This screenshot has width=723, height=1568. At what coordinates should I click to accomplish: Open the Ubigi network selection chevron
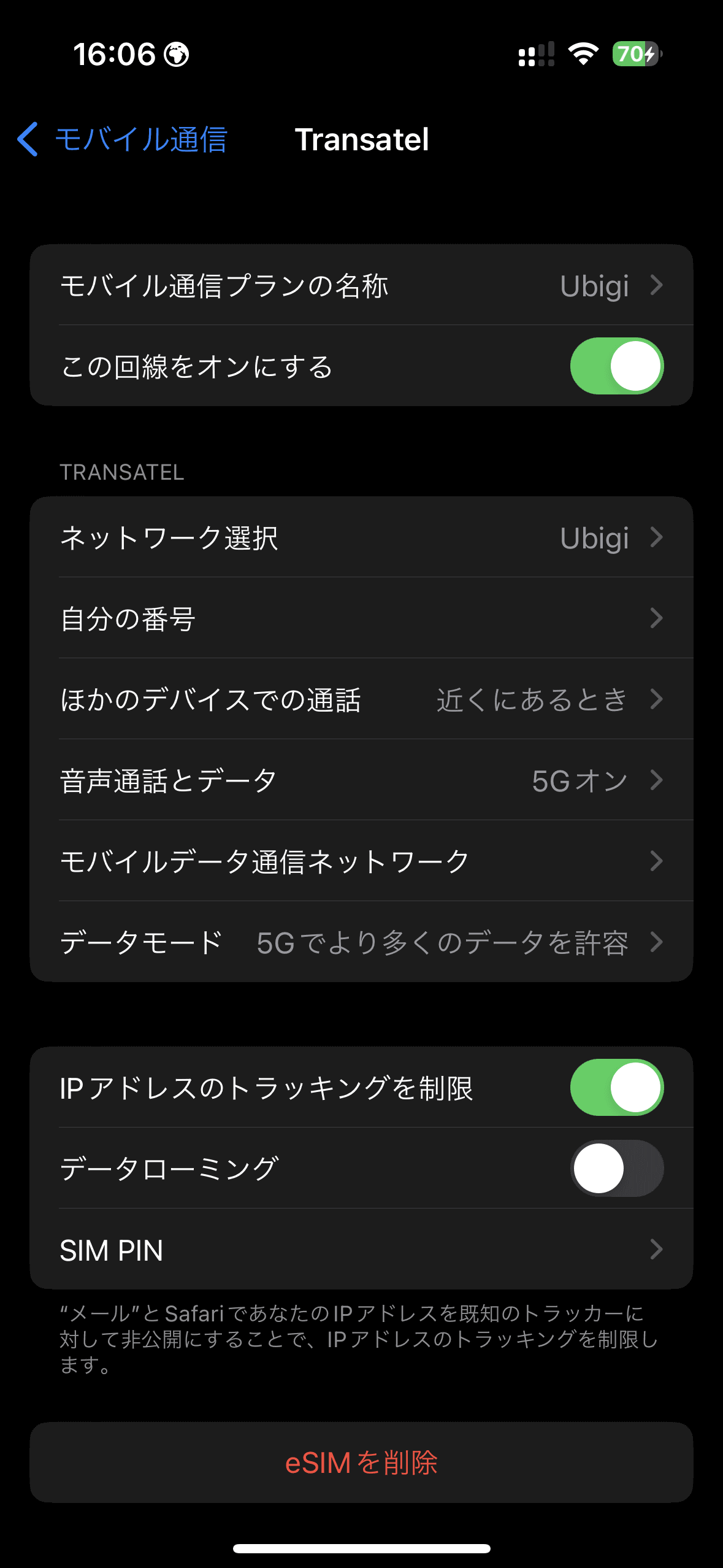click(657, 538)
